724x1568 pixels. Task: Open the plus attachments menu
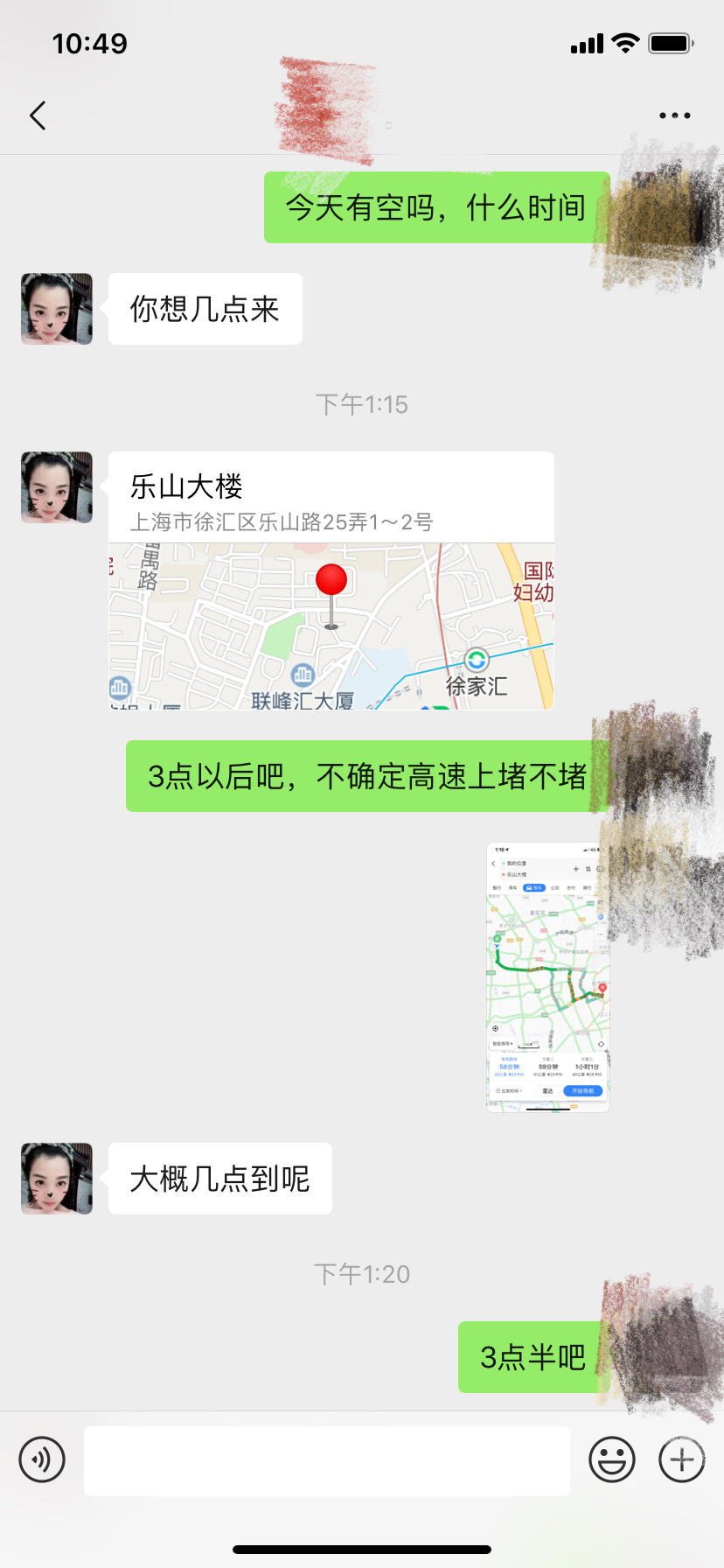click(x=681, y=1459)
